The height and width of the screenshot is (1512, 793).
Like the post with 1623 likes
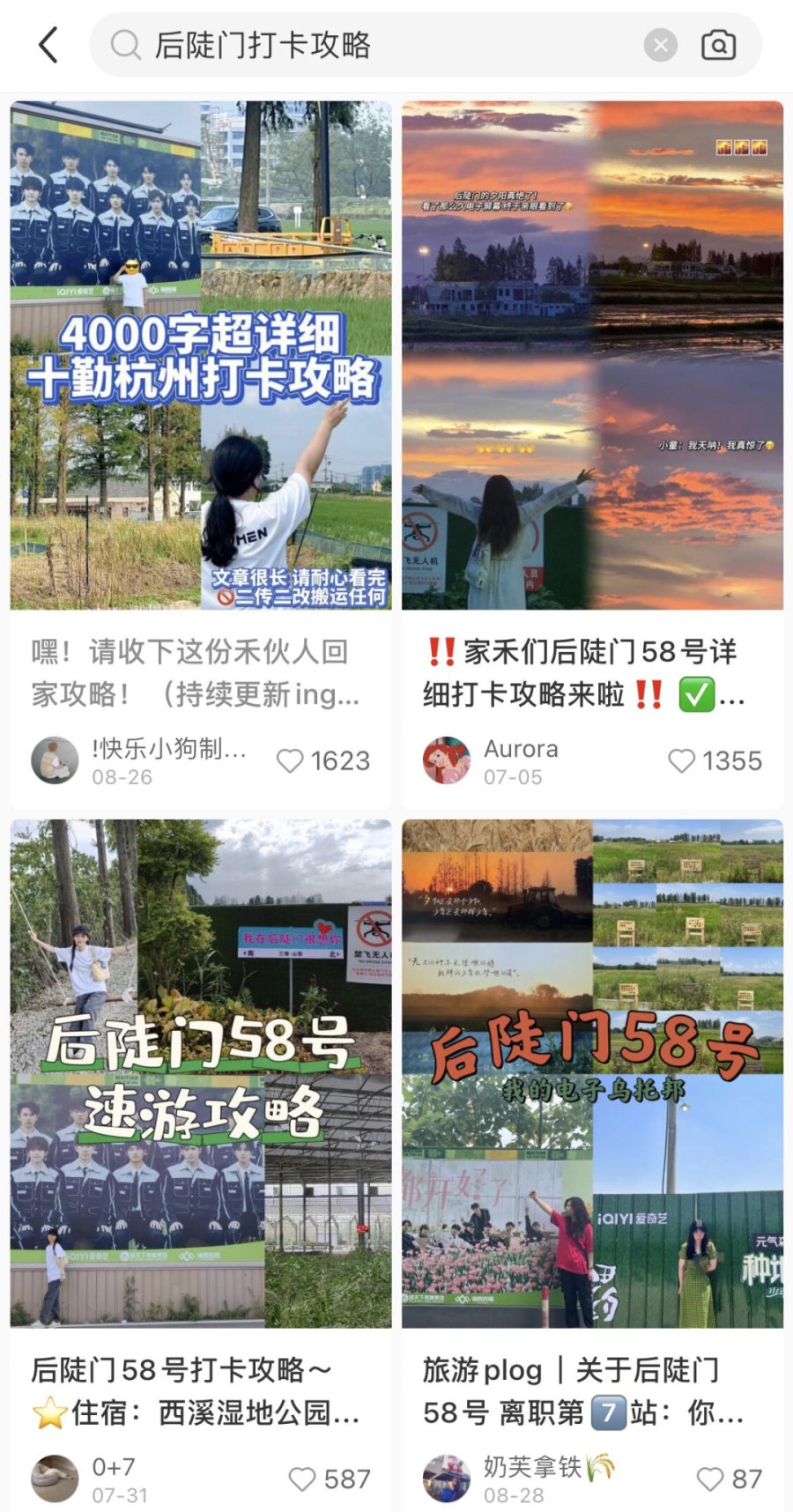coord(290,761)
